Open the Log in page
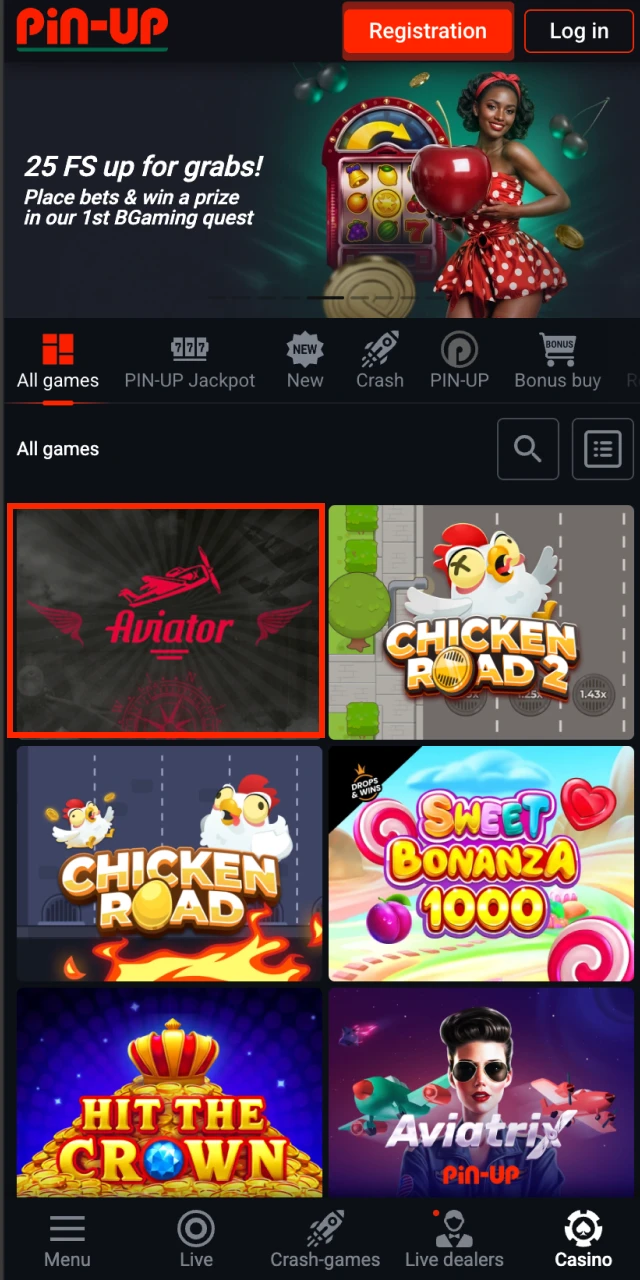This screenshot has width=640, height=1280. [x=578, y=31]
